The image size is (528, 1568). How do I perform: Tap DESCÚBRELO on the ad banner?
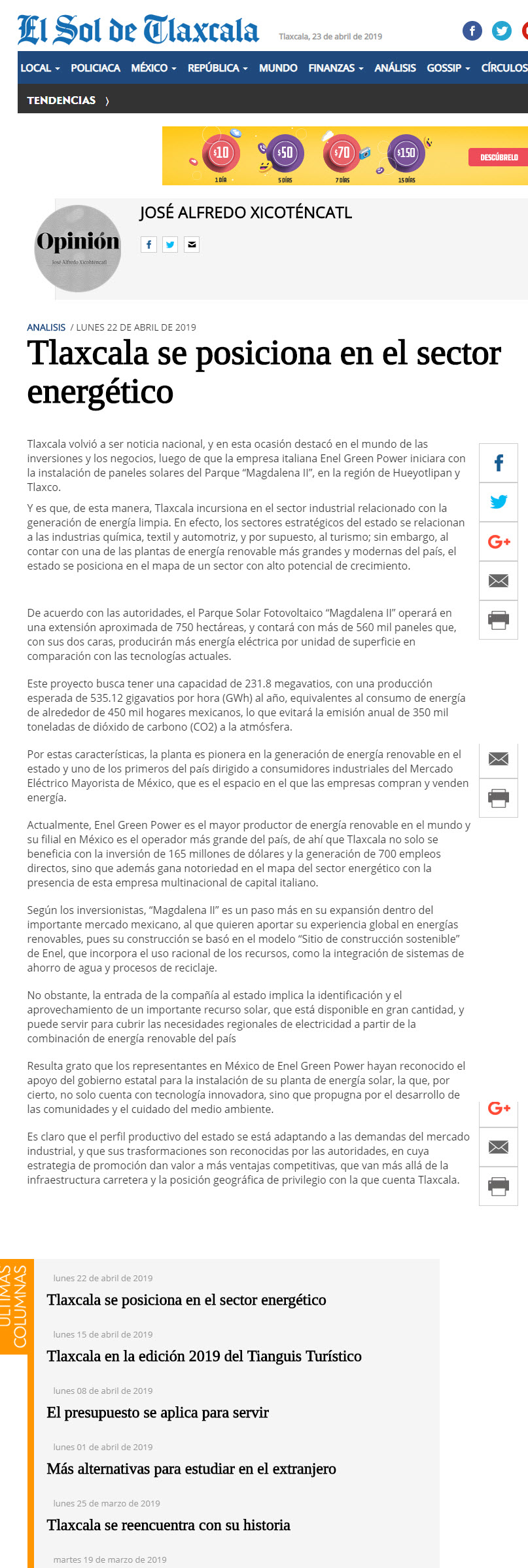click(499, 157)
